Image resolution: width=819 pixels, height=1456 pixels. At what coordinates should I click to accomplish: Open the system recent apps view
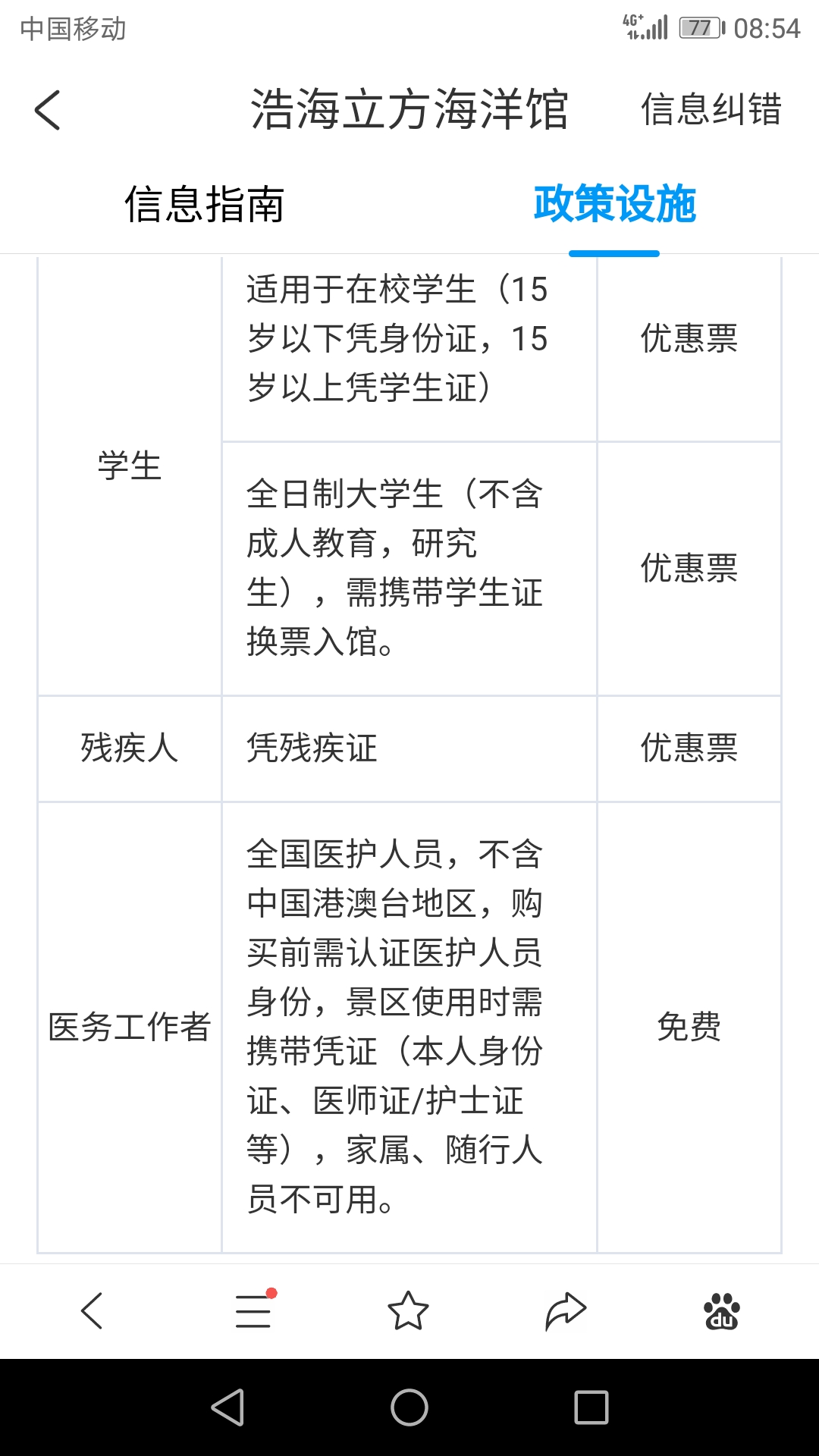coord(591,1407)
